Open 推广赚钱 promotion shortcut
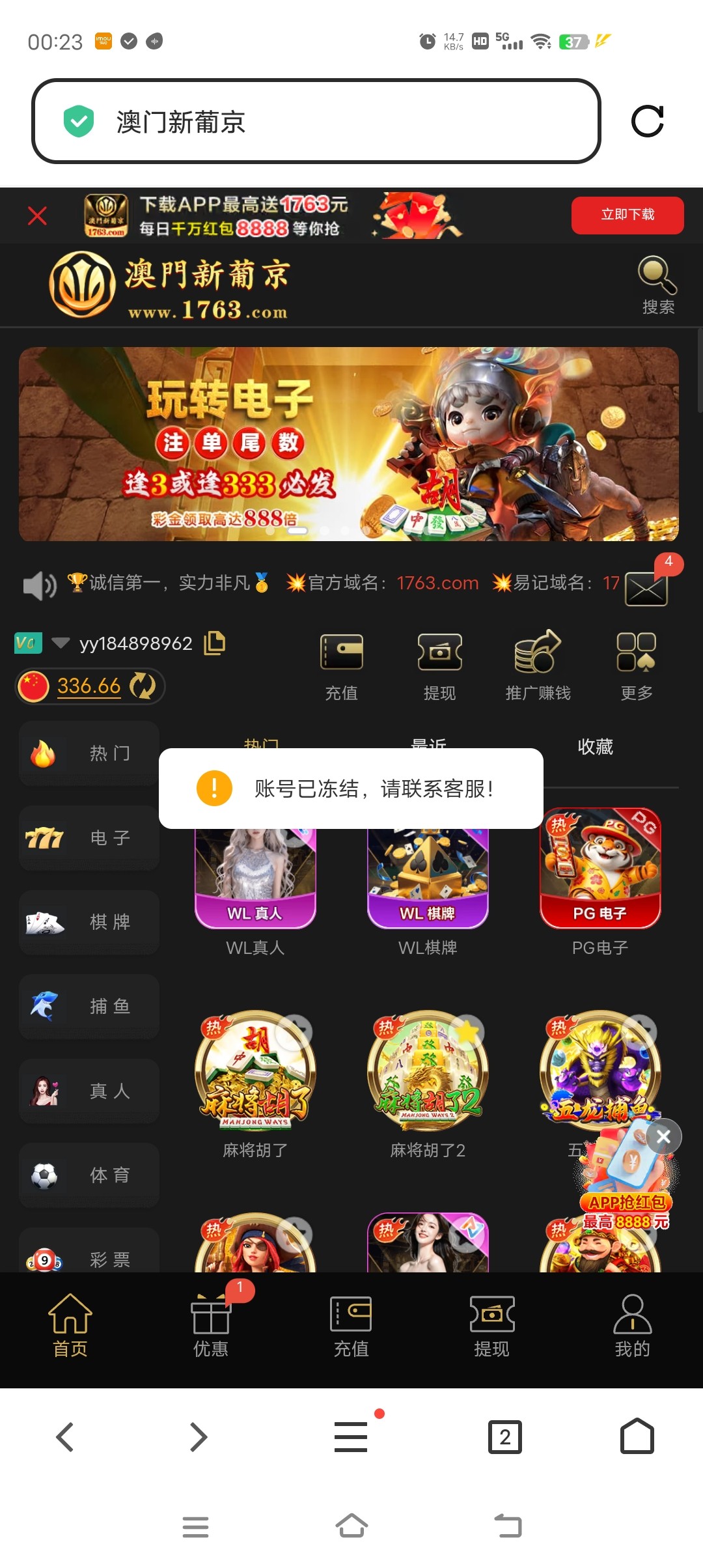The image size is (703, 1568). [538, 665]
